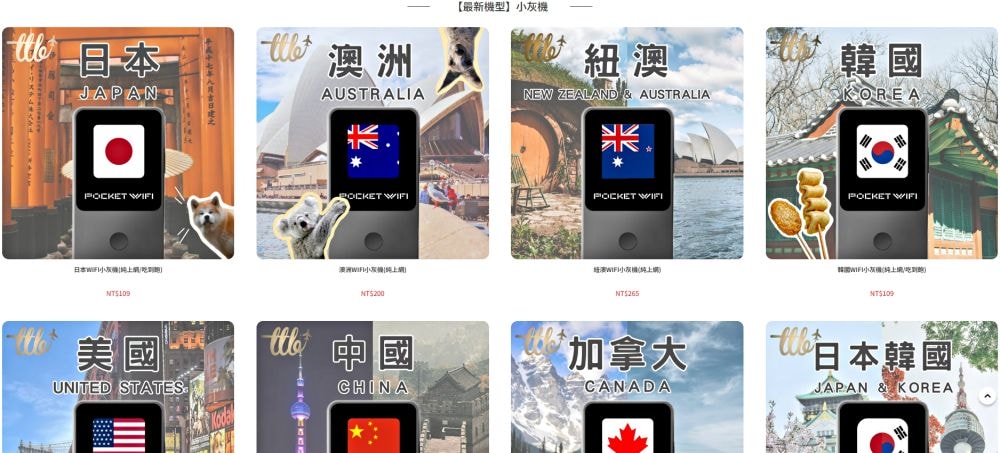Open the United States WiFi product
This screenshot has height=453, width=1000.
[x=118, y=388]
